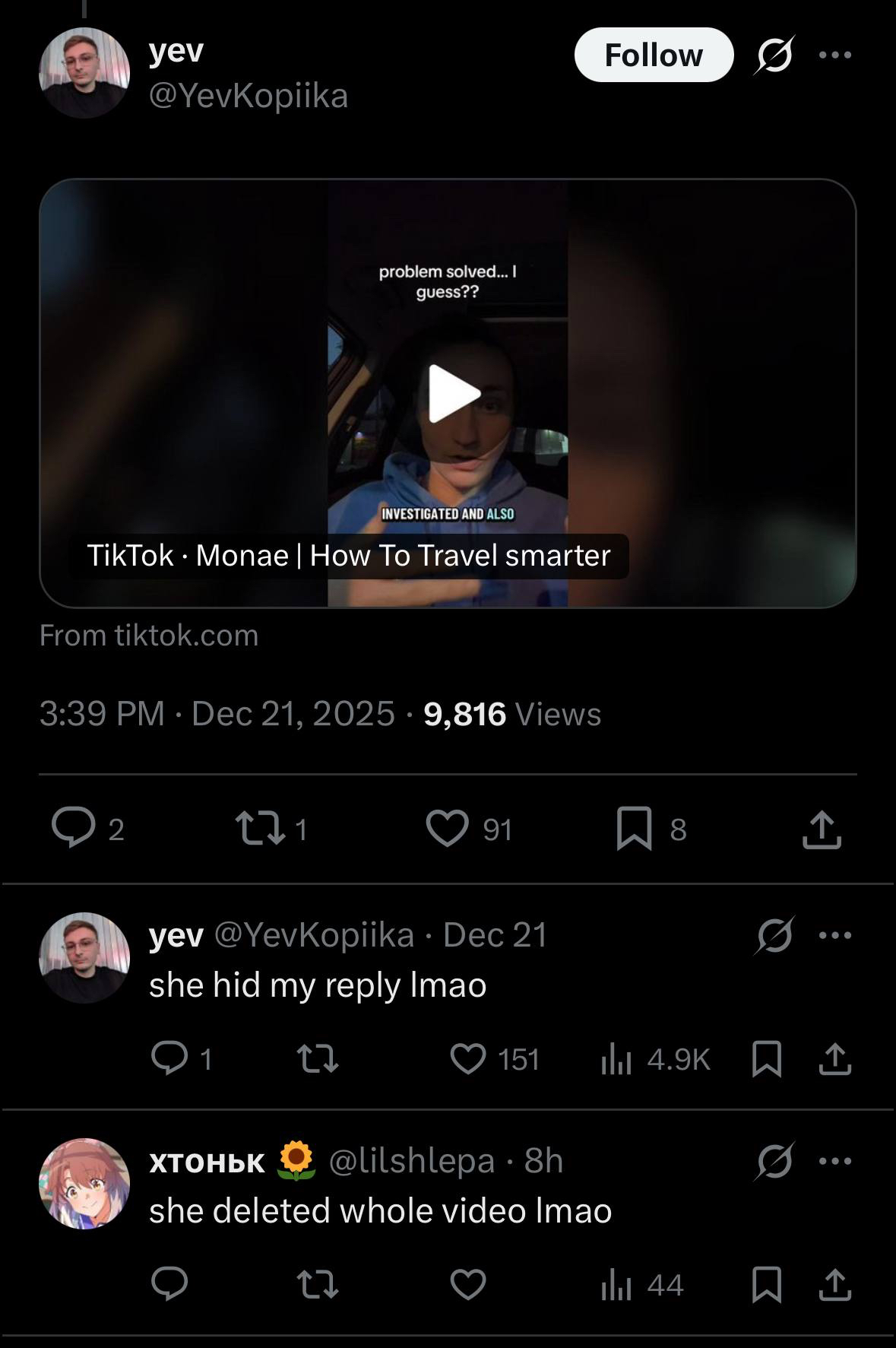
Task: Repost the main post
Action: 260,829
